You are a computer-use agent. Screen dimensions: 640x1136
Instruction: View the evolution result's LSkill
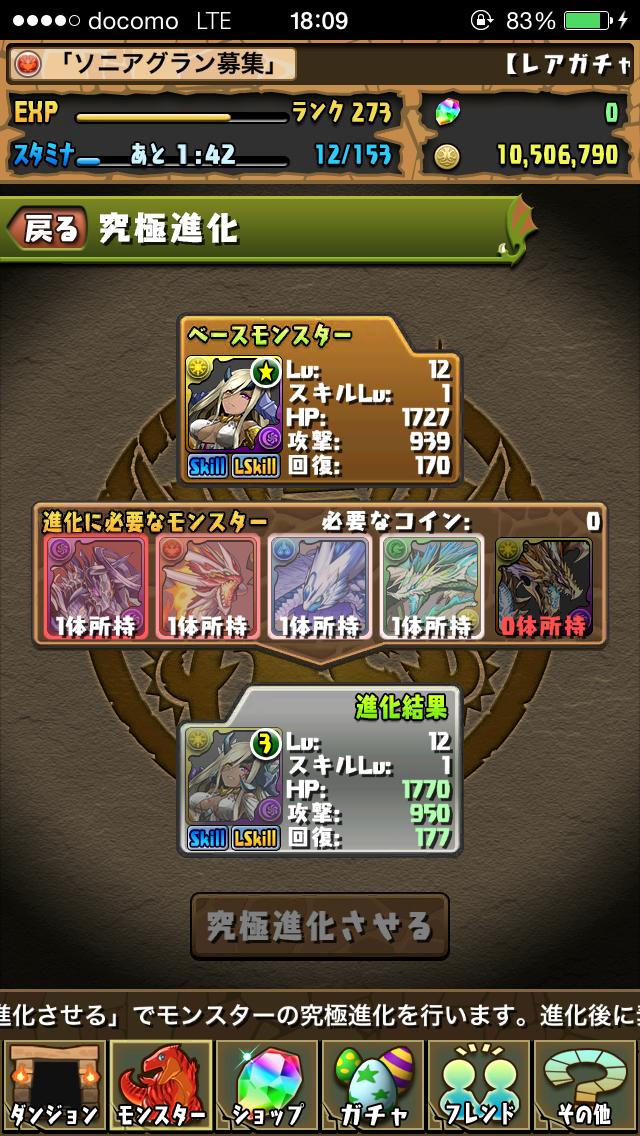(255, 838)
